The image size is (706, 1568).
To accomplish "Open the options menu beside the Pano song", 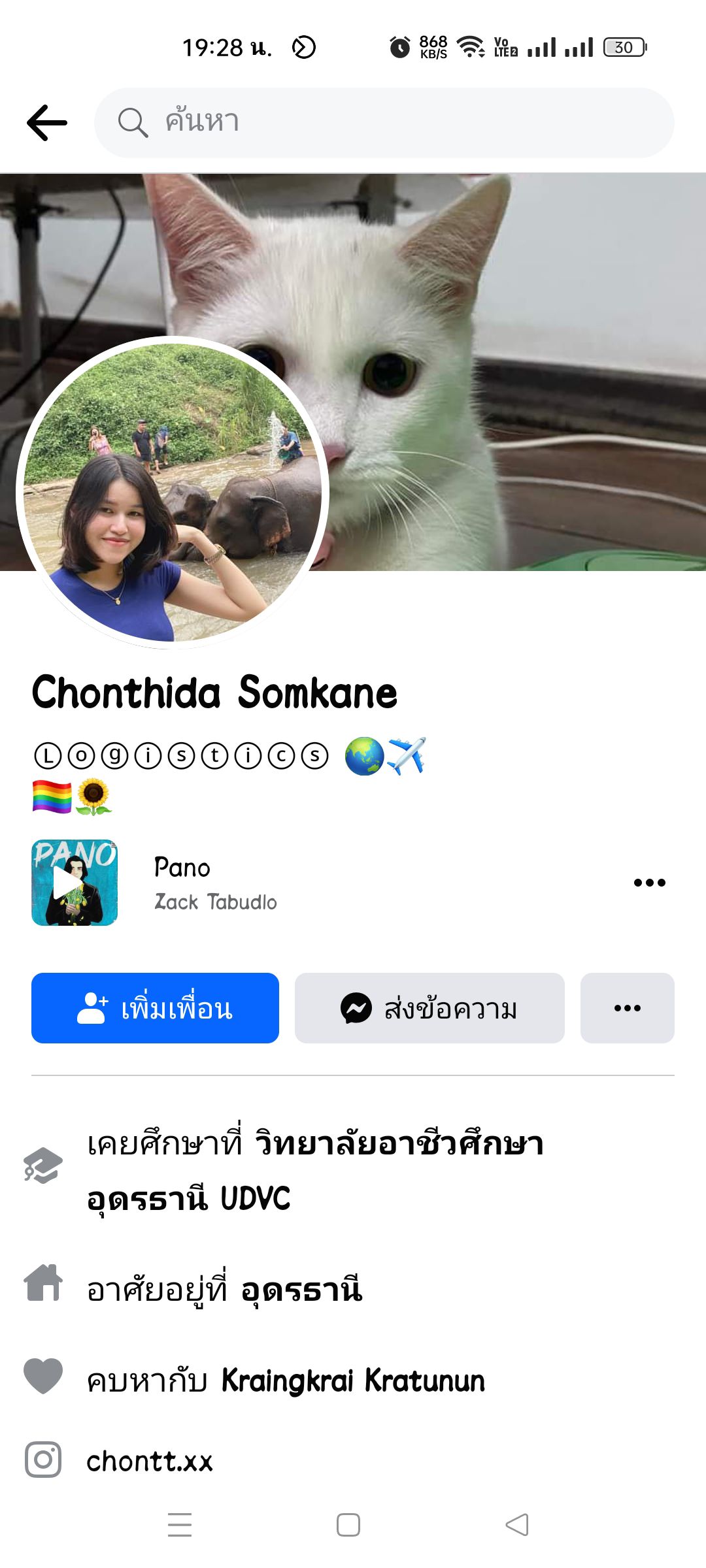I will pos(649,883).
